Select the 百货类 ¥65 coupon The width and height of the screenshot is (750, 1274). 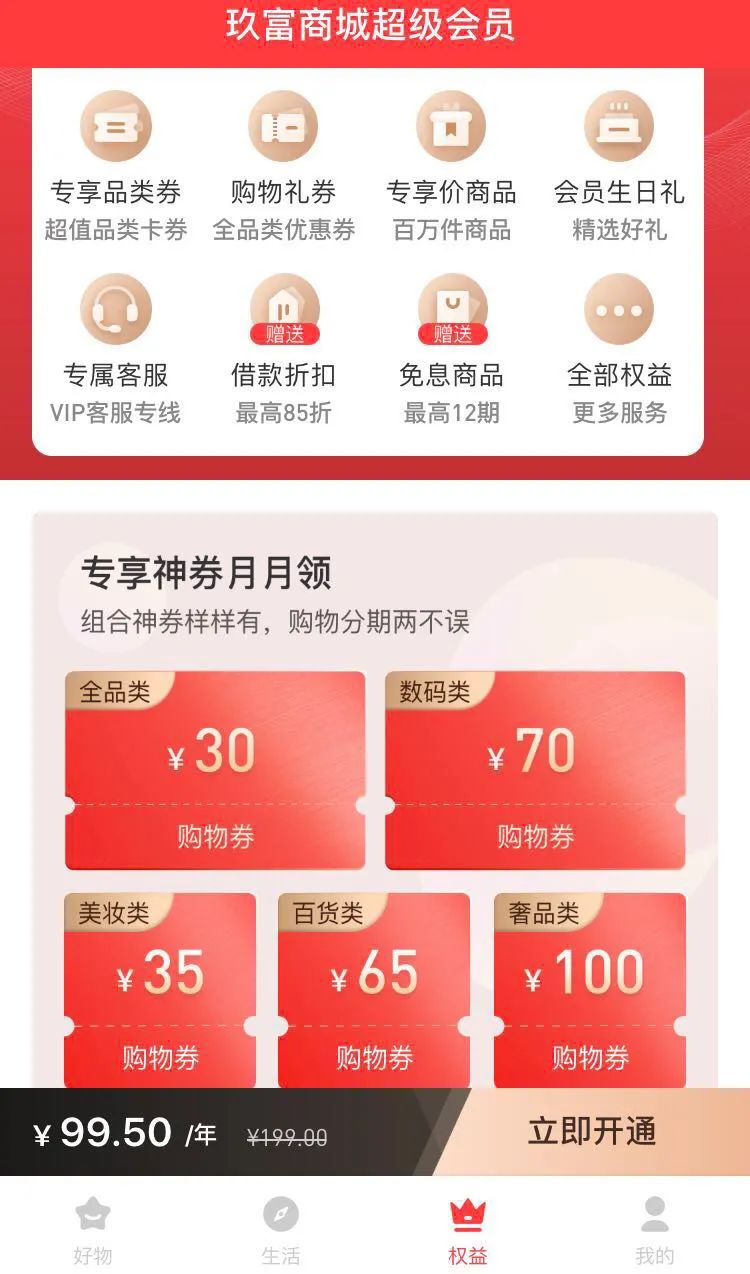pos(374,990)
